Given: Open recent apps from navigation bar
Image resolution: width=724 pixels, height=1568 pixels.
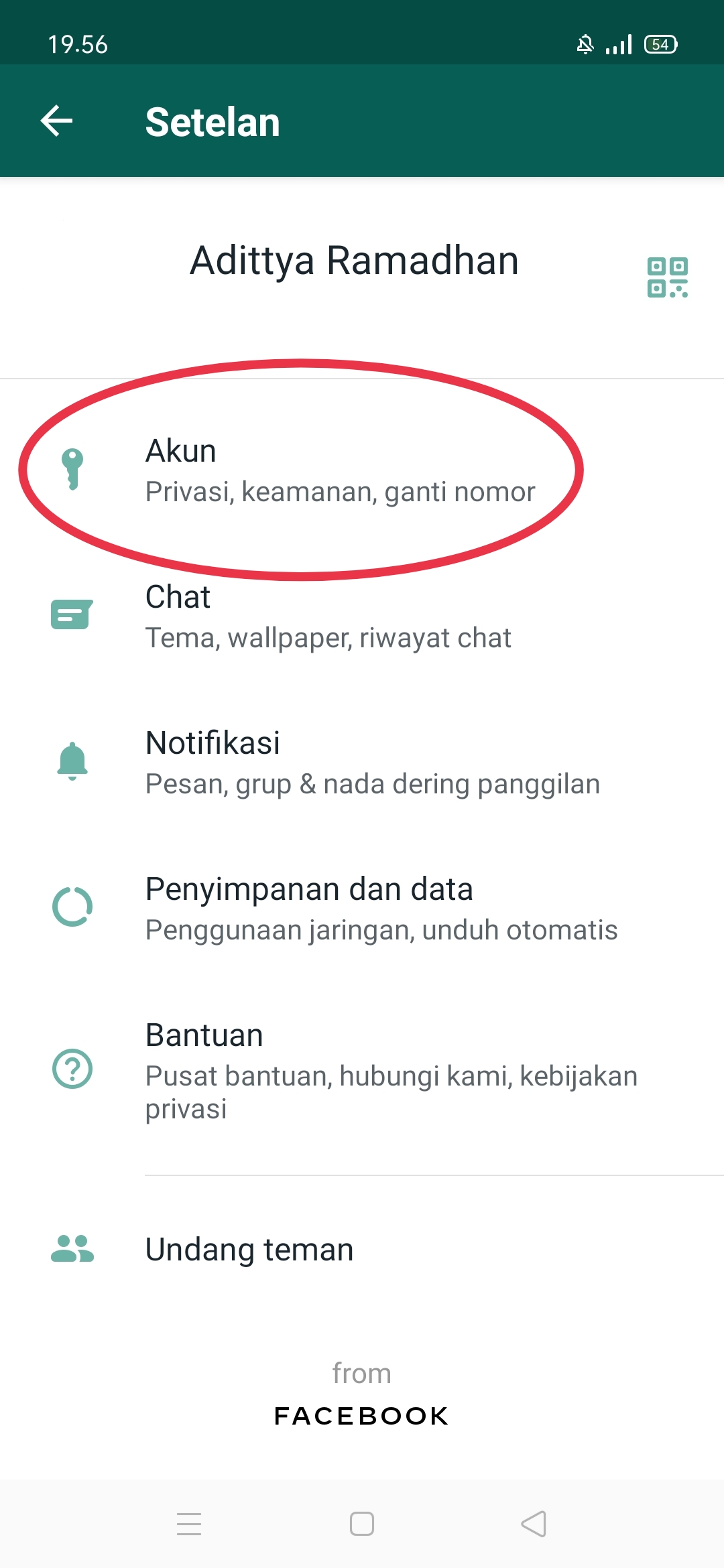Looking at the screenshot, I should click(189, 1524).
